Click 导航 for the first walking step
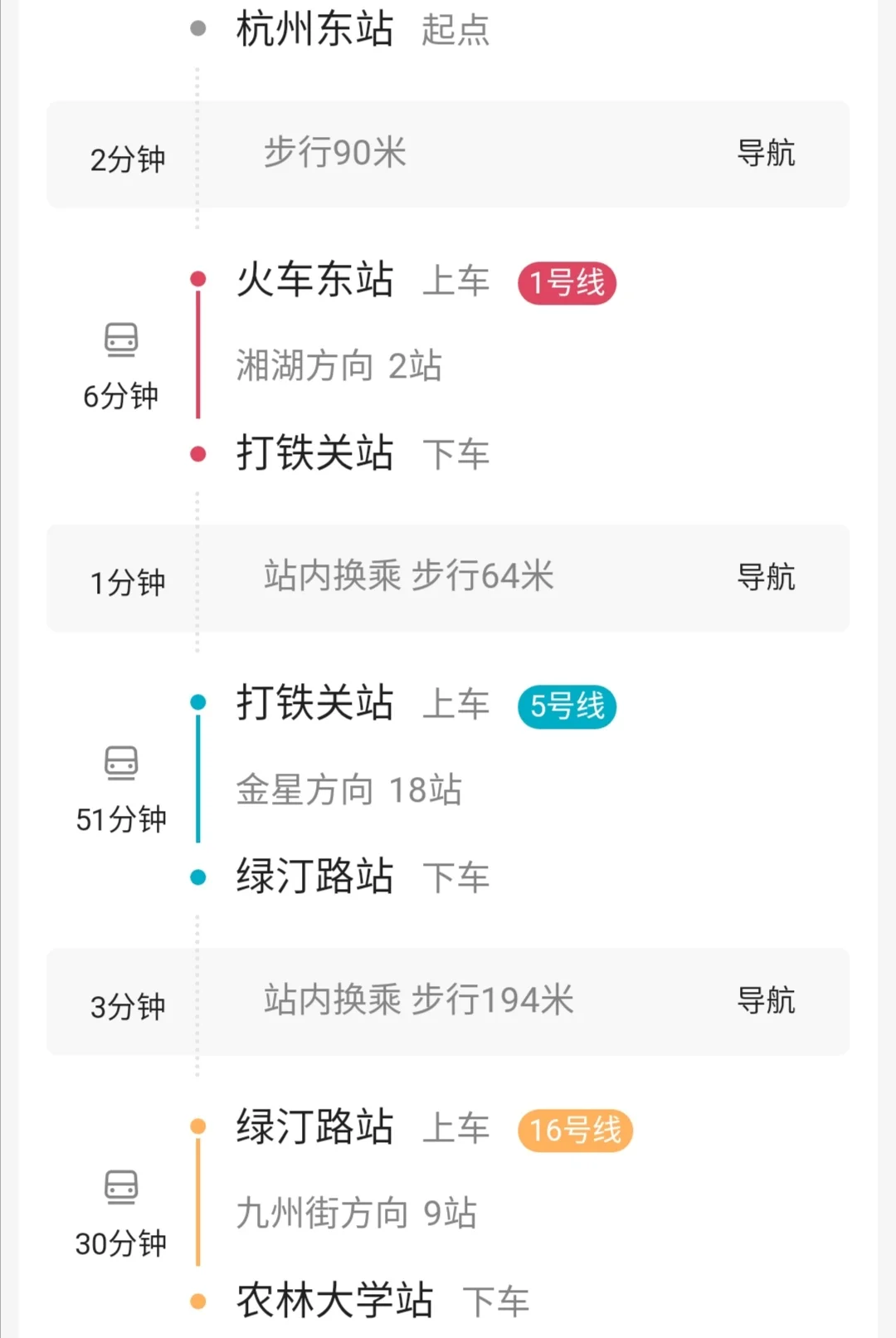This screenshot has height=1338, width=896. tap(767, 153)
